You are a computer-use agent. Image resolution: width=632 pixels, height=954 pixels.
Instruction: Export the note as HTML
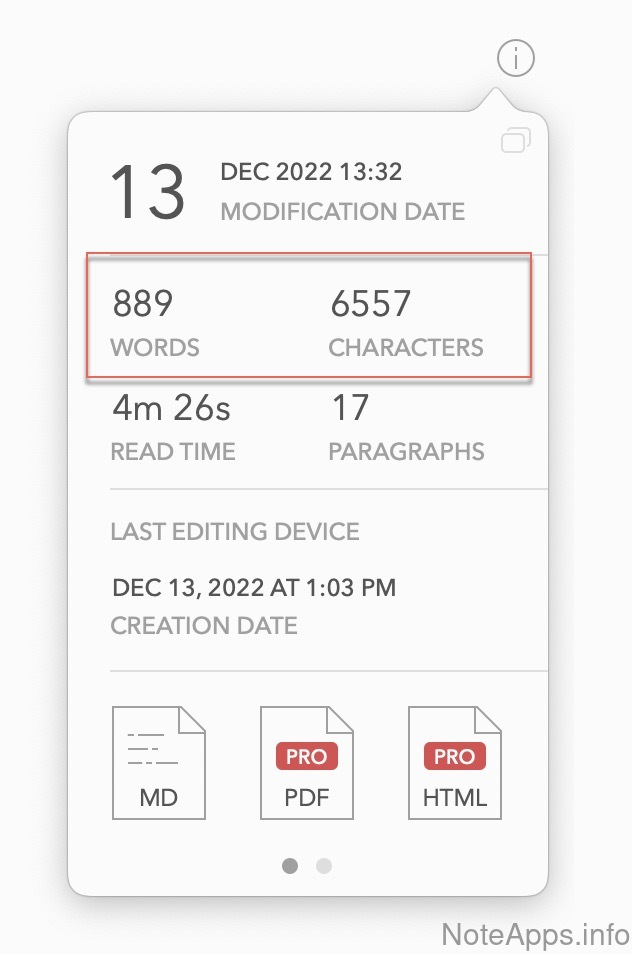(x=455, y=763)
